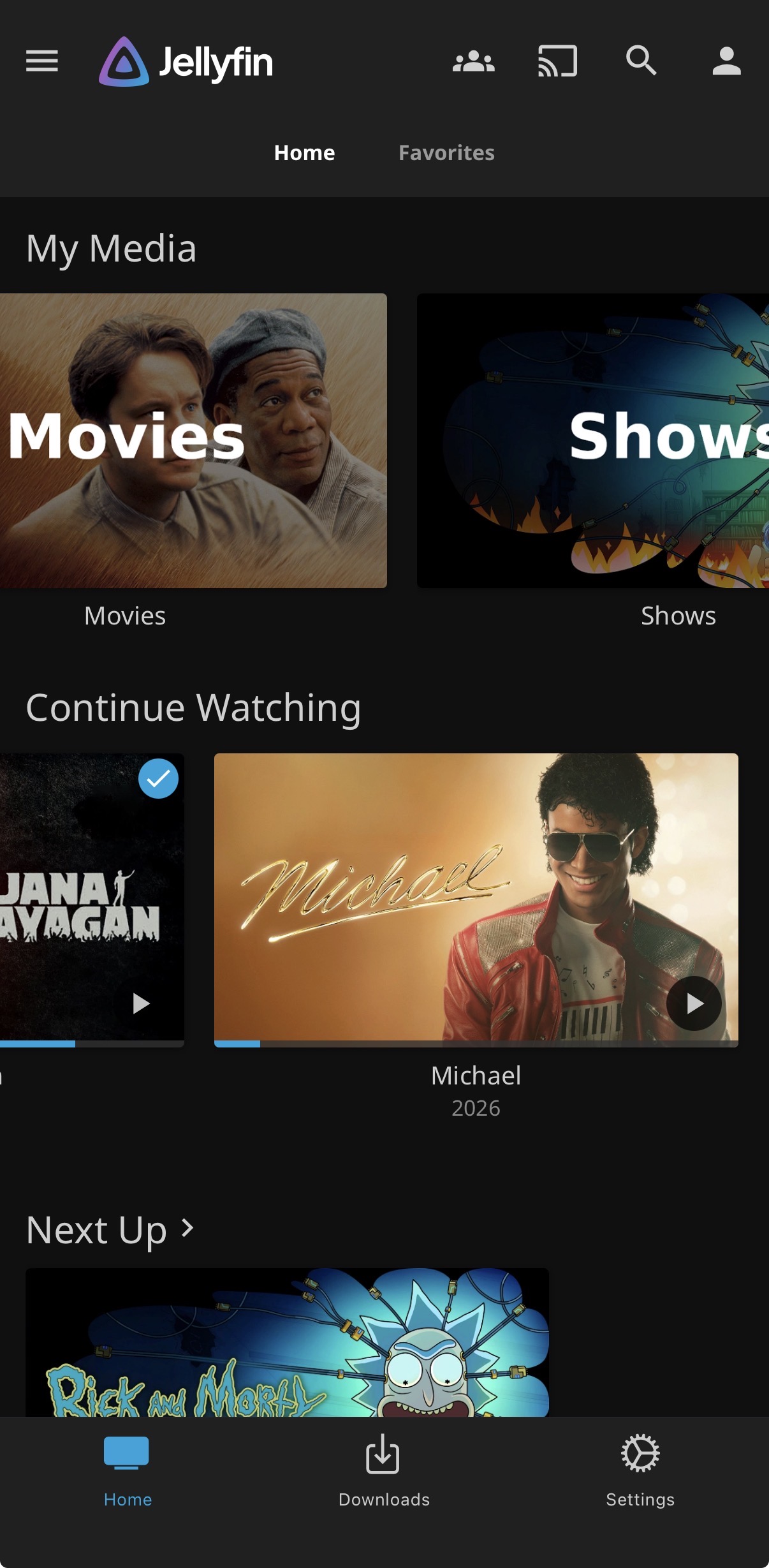This screenshot has height=1568, width=769.
Task: Select the Home top tab
Action: pos(304,153)
